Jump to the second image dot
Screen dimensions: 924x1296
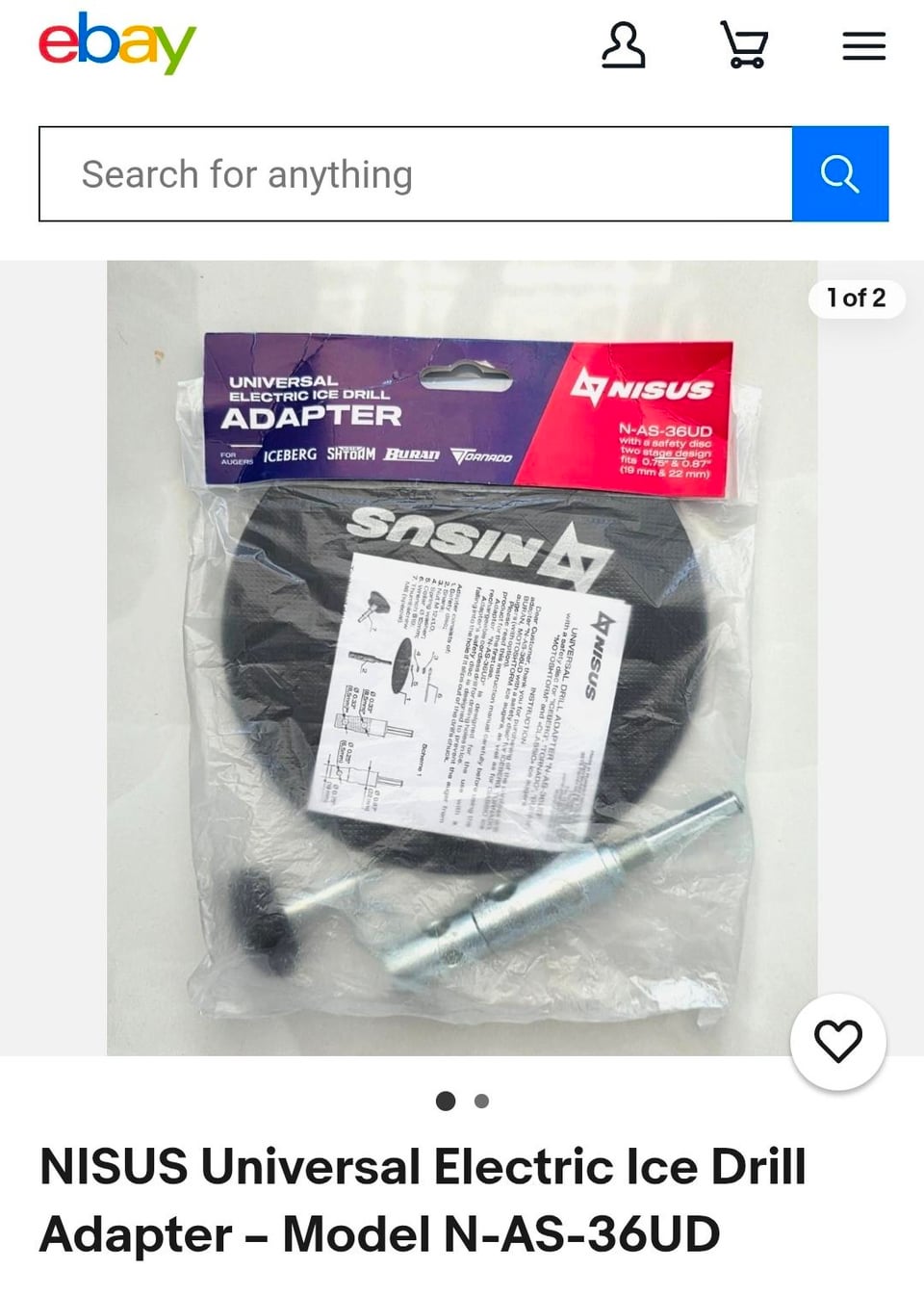click(481, 1101)
